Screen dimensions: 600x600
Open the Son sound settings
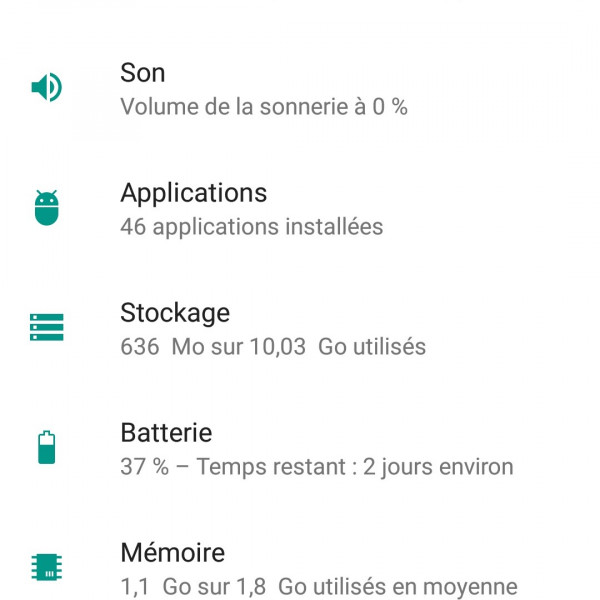263,88
